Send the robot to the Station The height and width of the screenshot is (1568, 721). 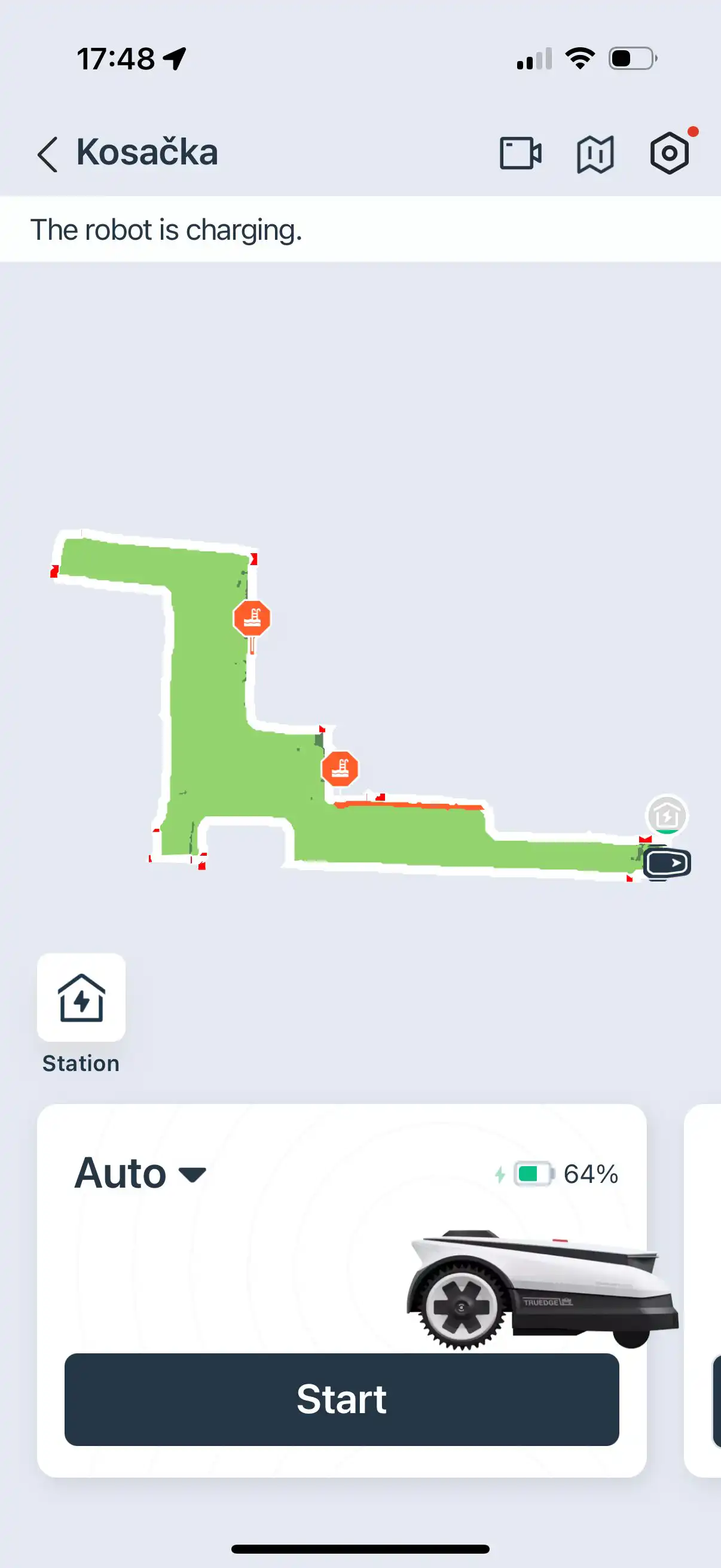click(x=81, y=997)
